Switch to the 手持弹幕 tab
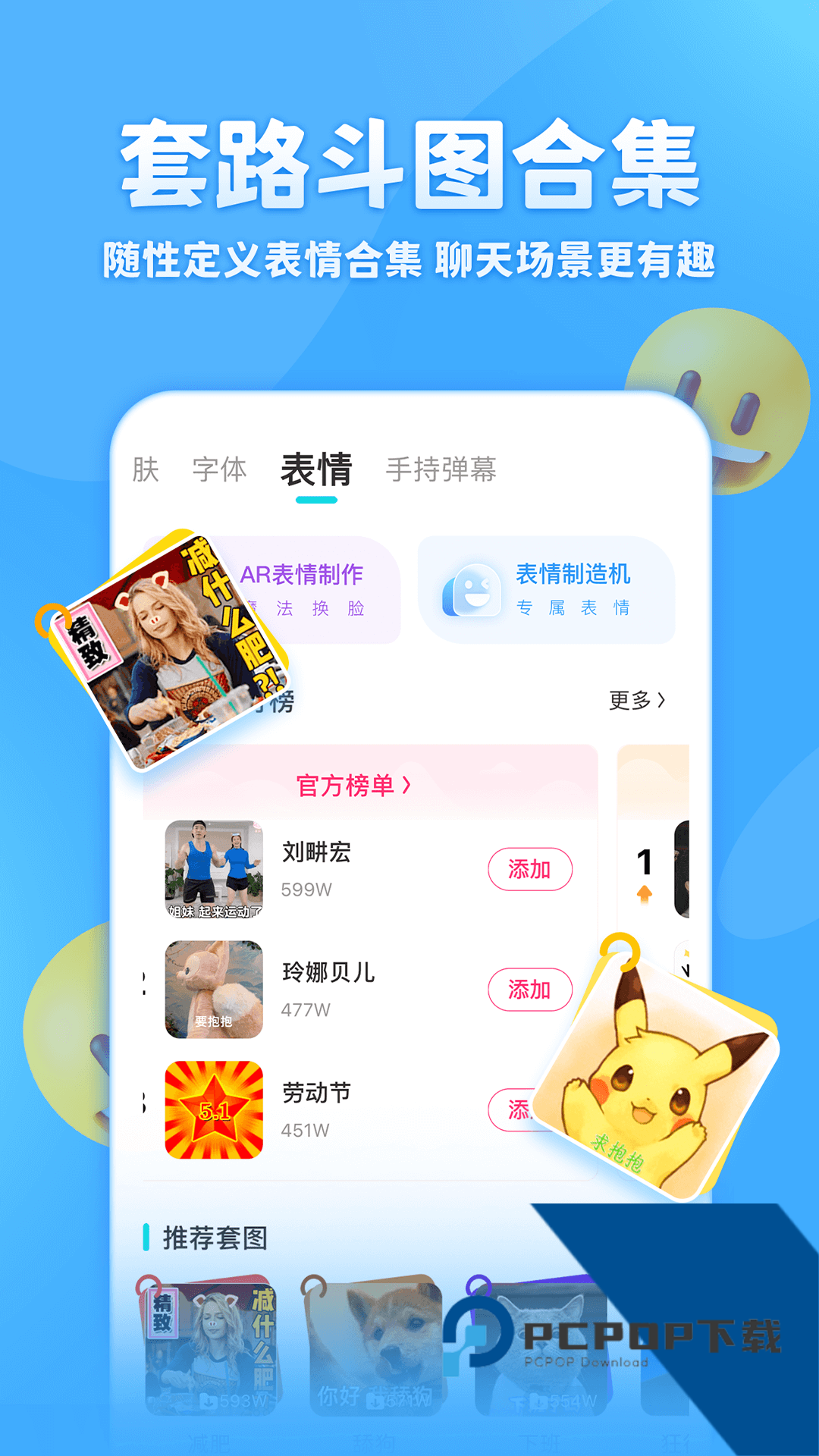Screen dimensions: 819x1456 tap(442, 470)
